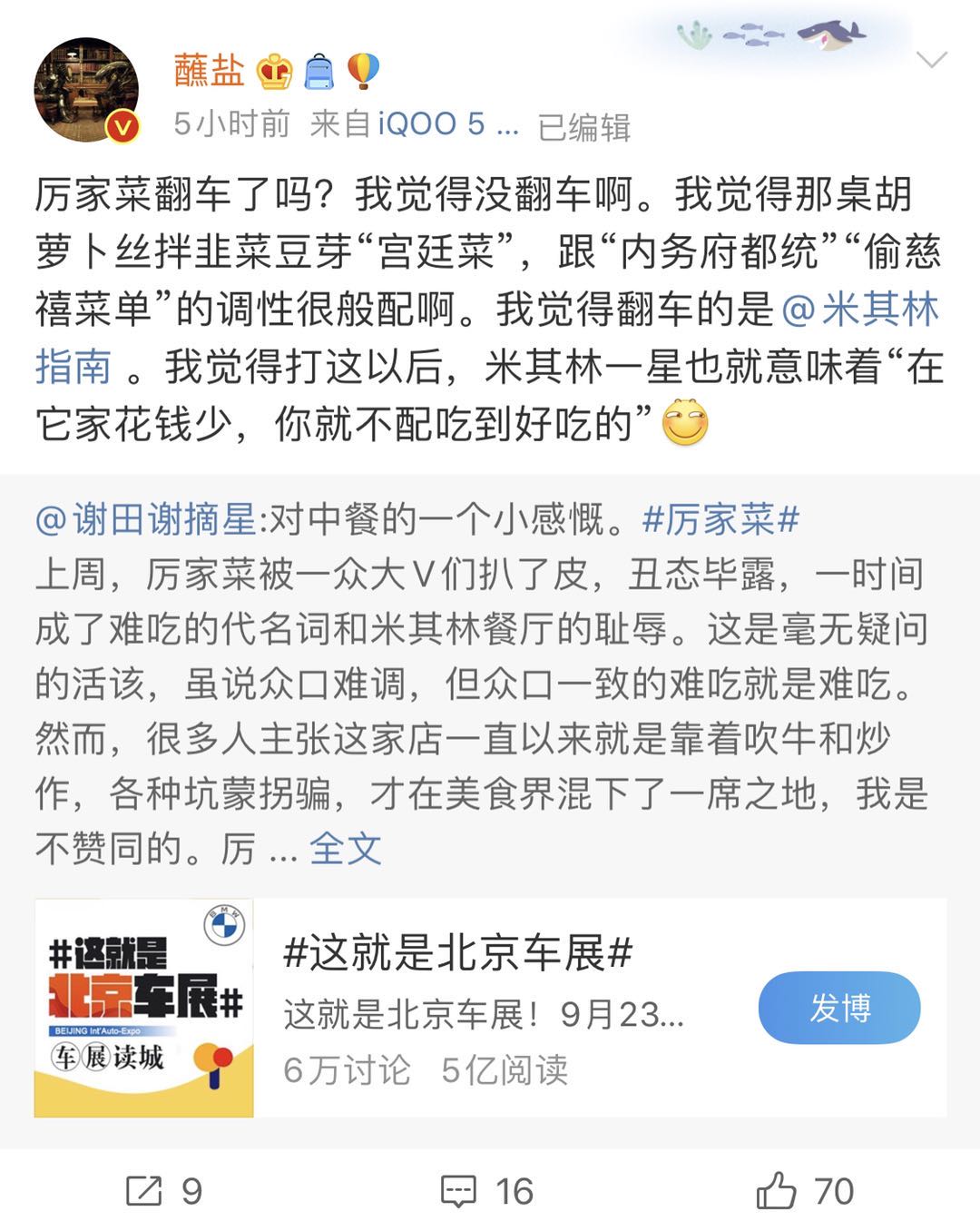Open the comments (16)
This screenshot has height=1231, width=980.
click(x=487, y=1191)
